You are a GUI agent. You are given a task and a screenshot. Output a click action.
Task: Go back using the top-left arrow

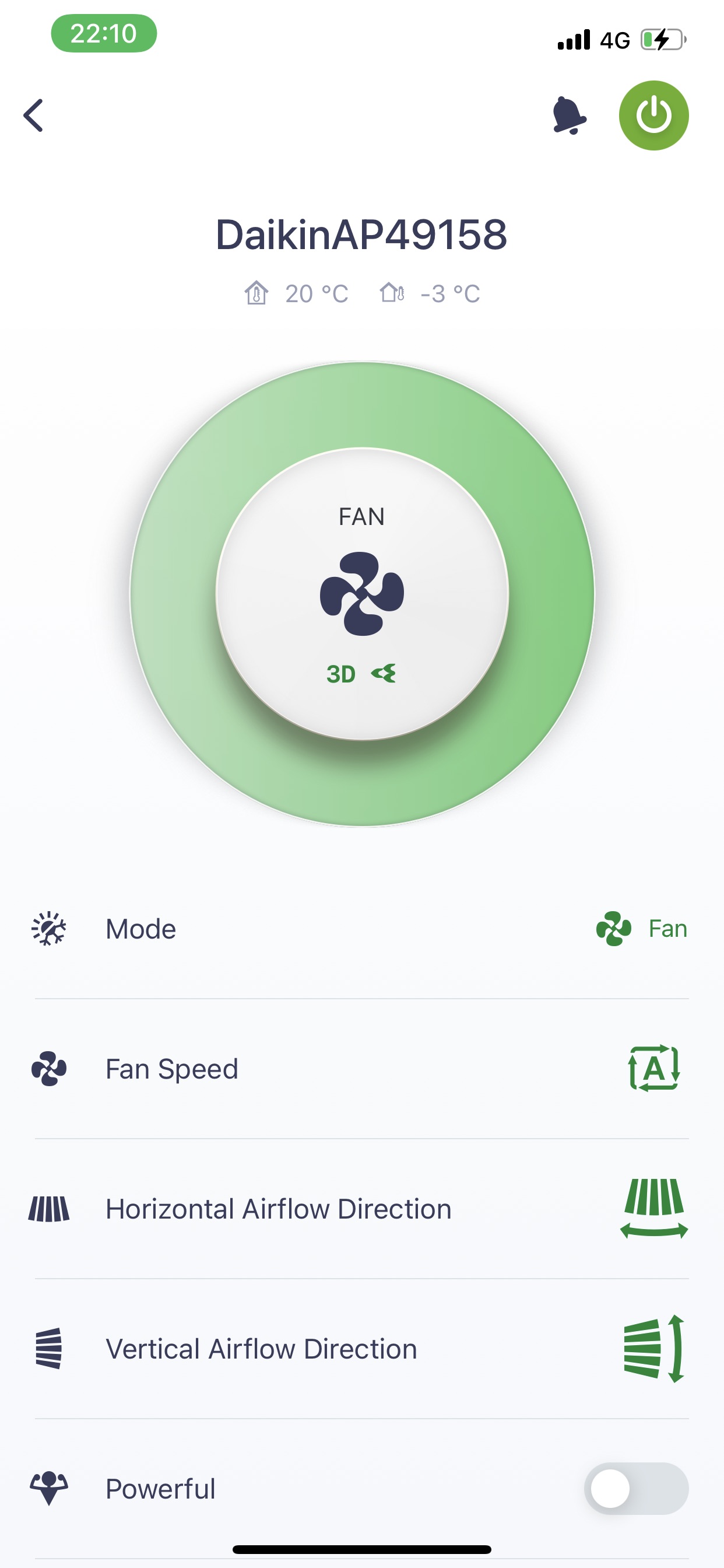34,116
